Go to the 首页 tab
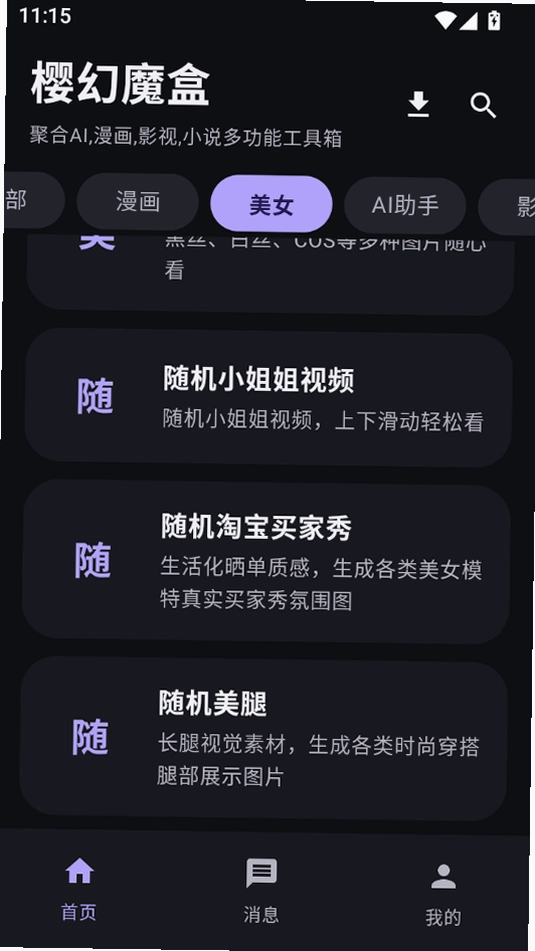The width and height of the screenshot is (535, 951). tap(79, 888)
